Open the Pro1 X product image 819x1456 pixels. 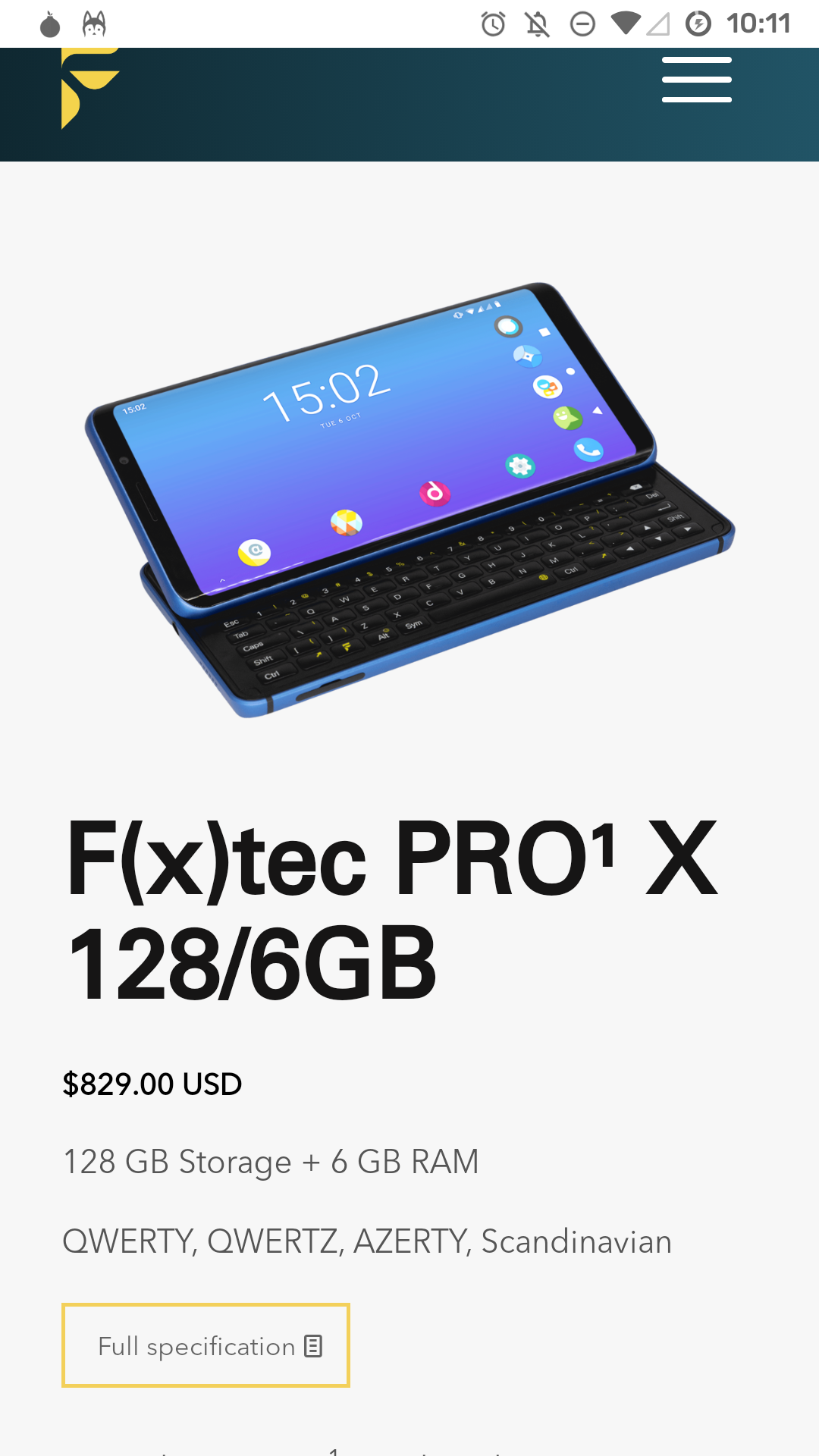pos(409,500)
